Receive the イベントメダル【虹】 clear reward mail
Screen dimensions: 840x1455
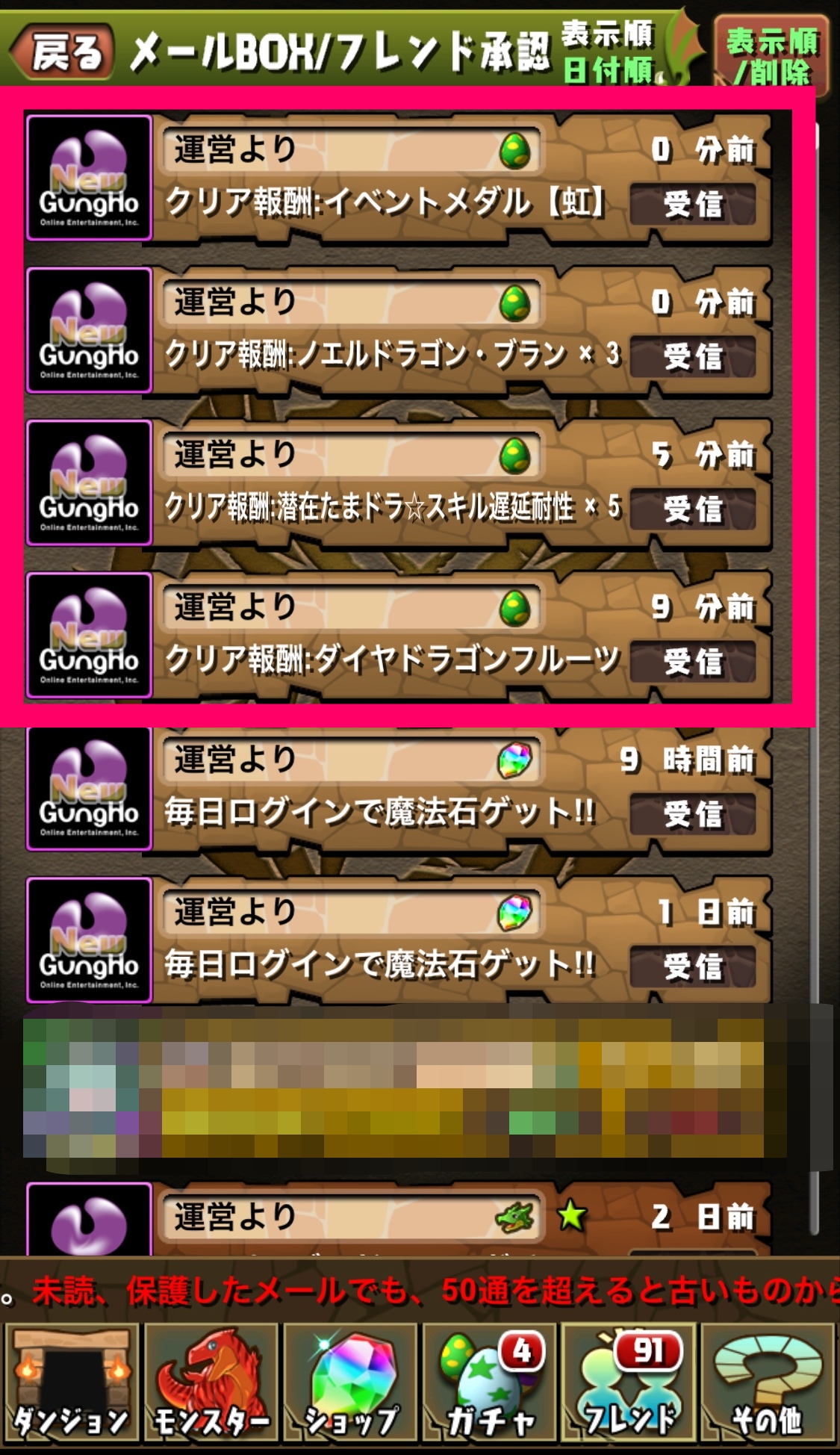(694, 204)
